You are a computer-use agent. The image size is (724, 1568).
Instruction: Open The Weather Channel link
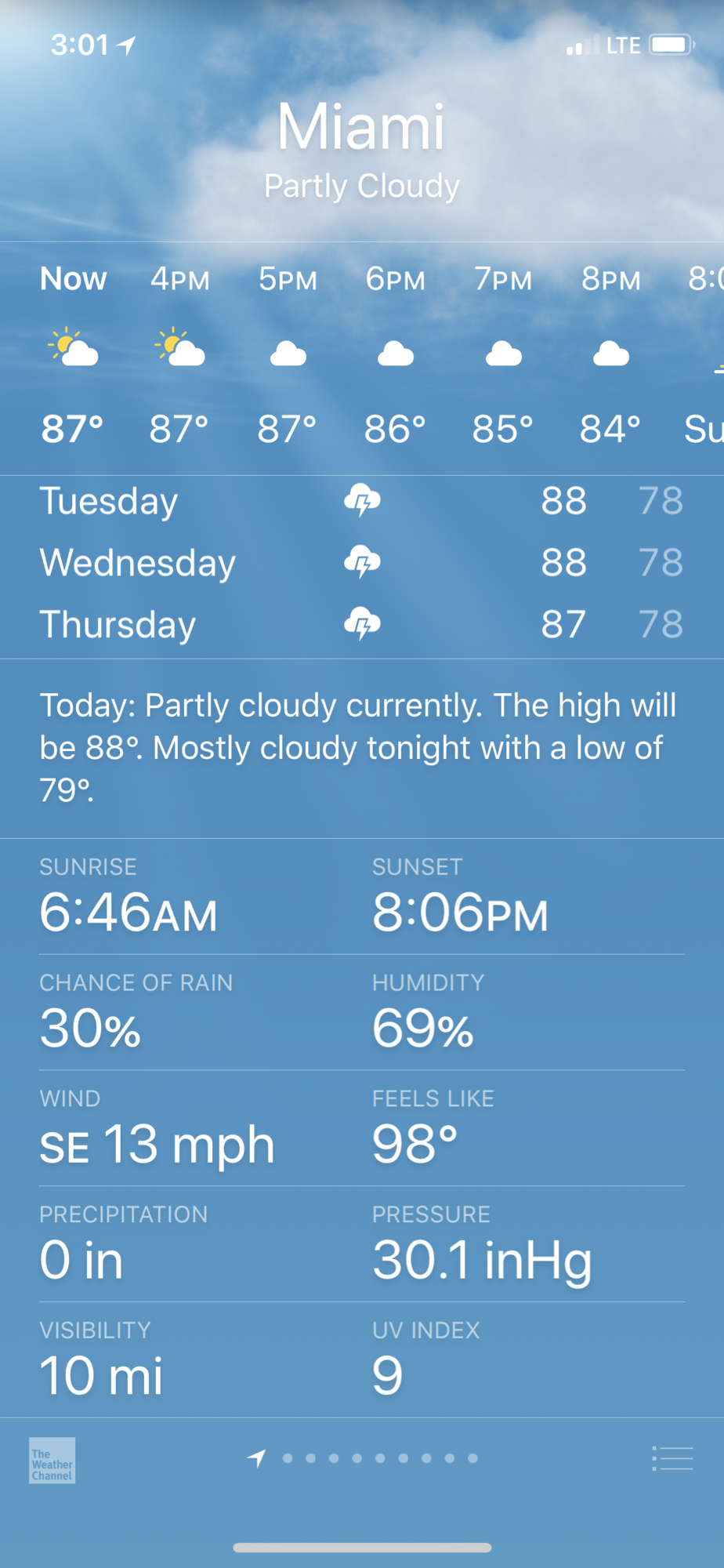(52, 1460)
